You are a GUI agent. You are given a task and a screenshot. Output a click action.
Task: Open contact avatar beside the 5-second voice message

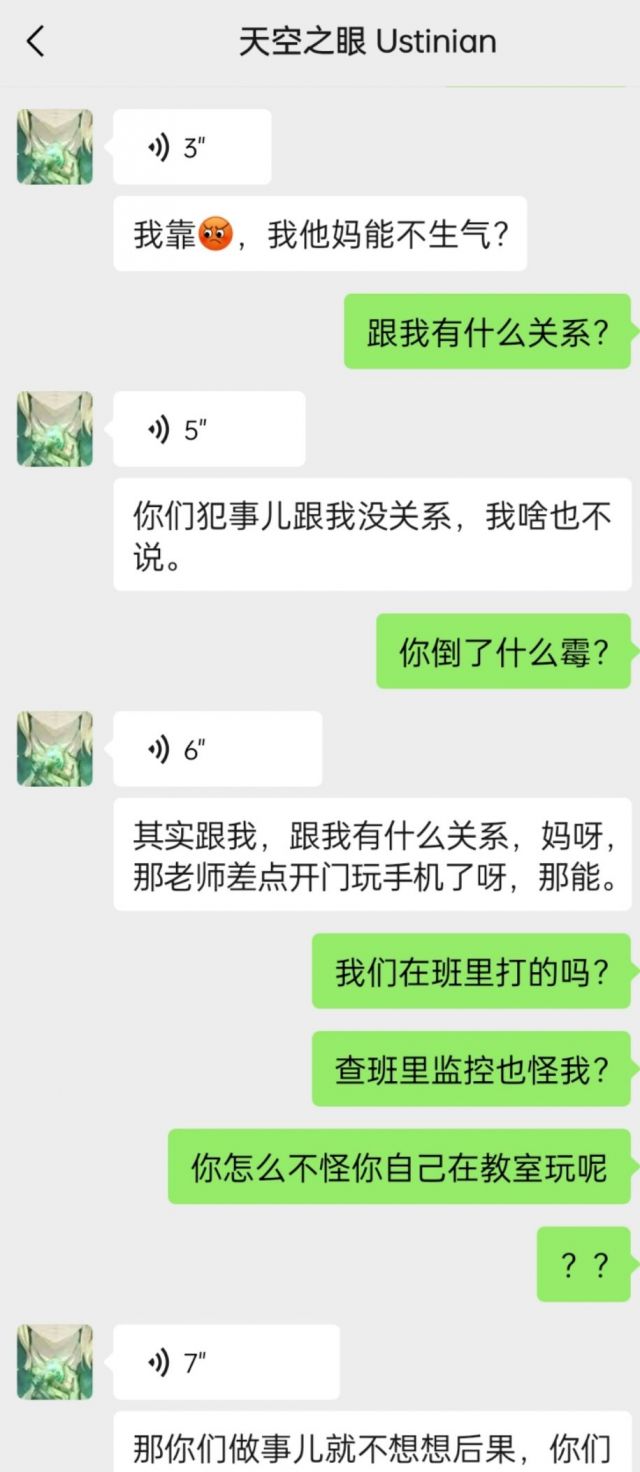coord(55,429)
